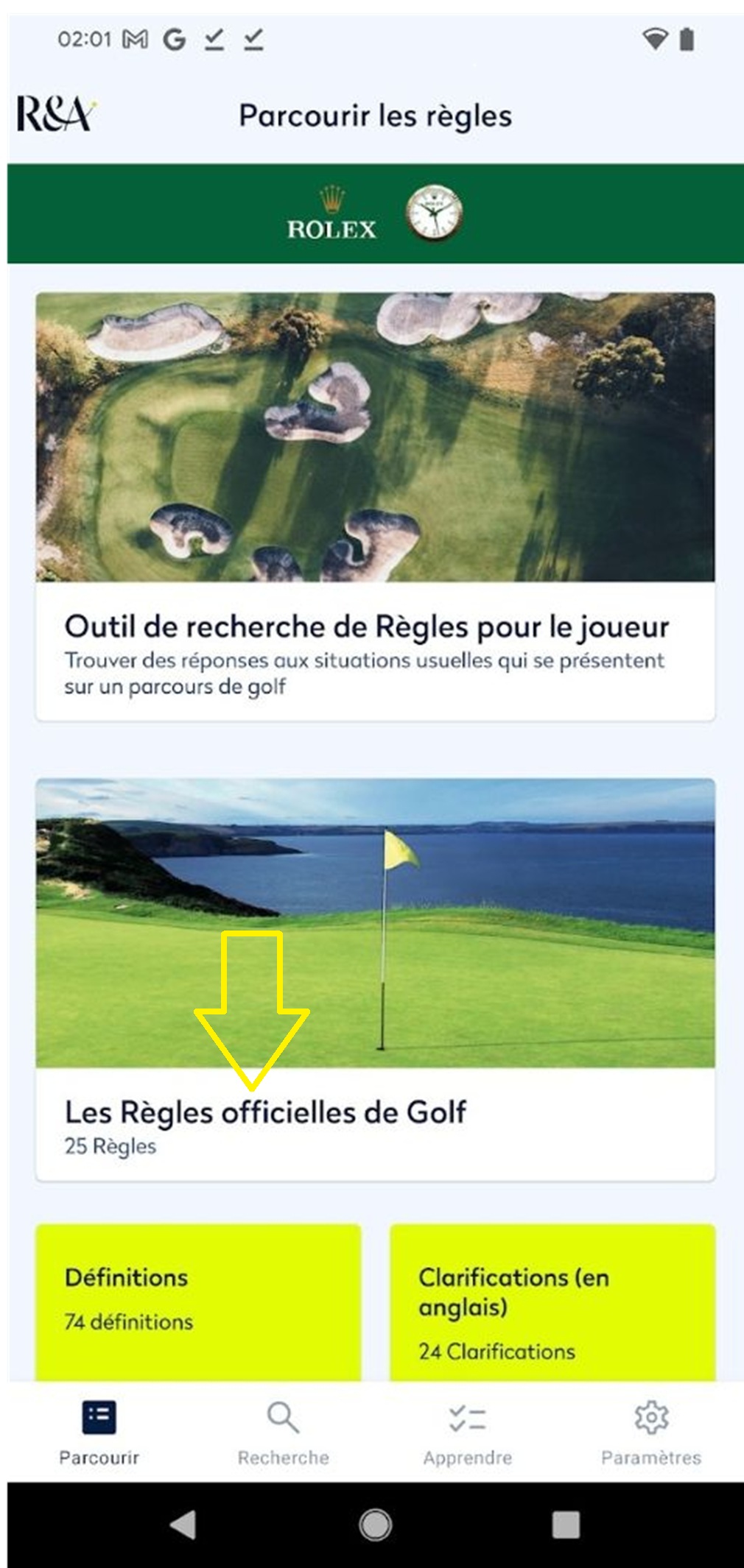The height and width of the screenshot is (1568, 744).
Task: Go to the system home screen
Action: 375,1525
